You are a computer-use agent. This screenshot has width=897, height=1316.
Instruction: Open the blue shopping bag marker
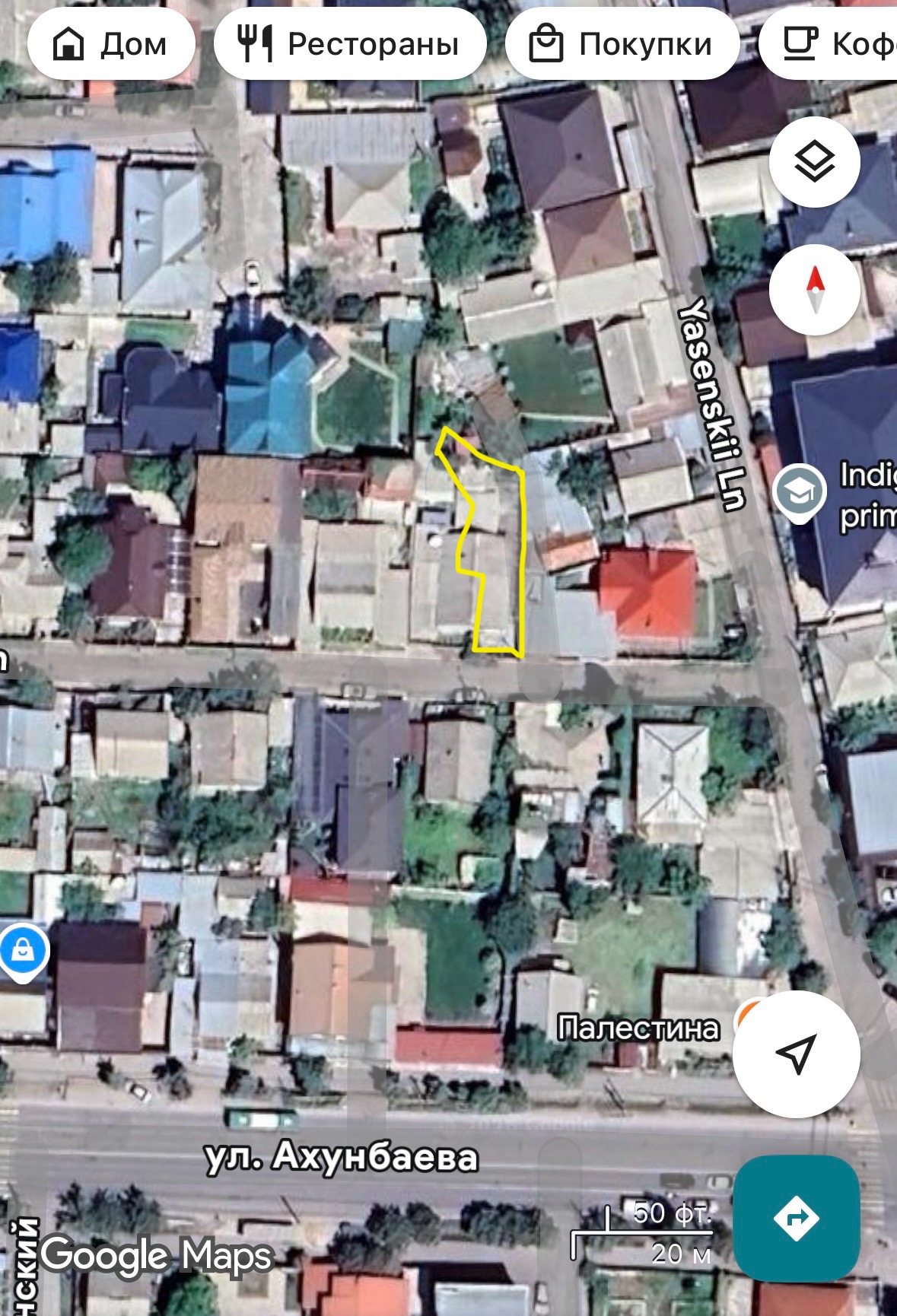[x=23, y=950]
